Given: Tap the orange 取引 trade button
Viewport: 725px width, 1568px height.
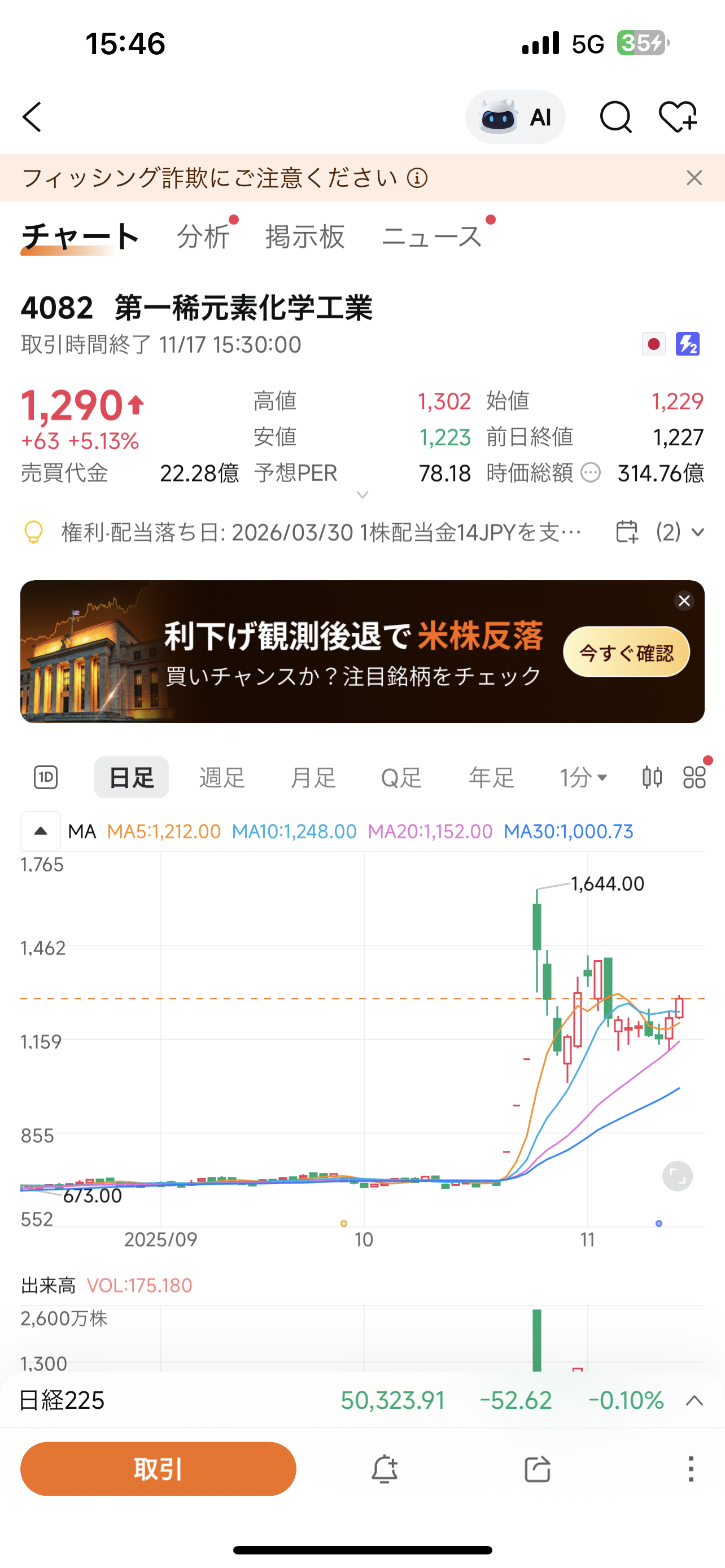Looking at the screenshot, I should tap(158, 1469).
